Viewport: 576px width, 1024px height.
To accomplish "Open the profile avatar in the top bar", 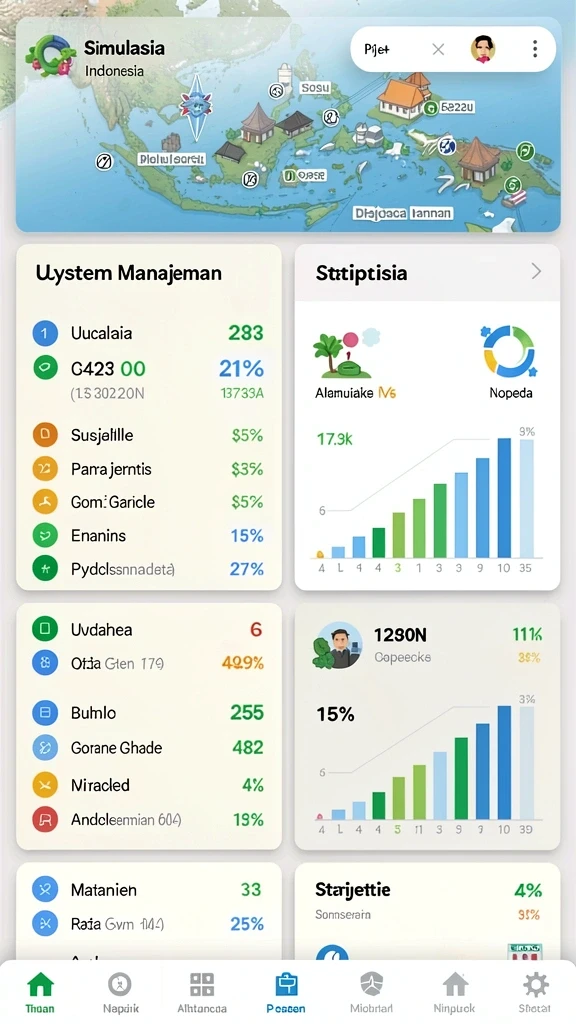I will pyautogui.click(x=483, y=49).
